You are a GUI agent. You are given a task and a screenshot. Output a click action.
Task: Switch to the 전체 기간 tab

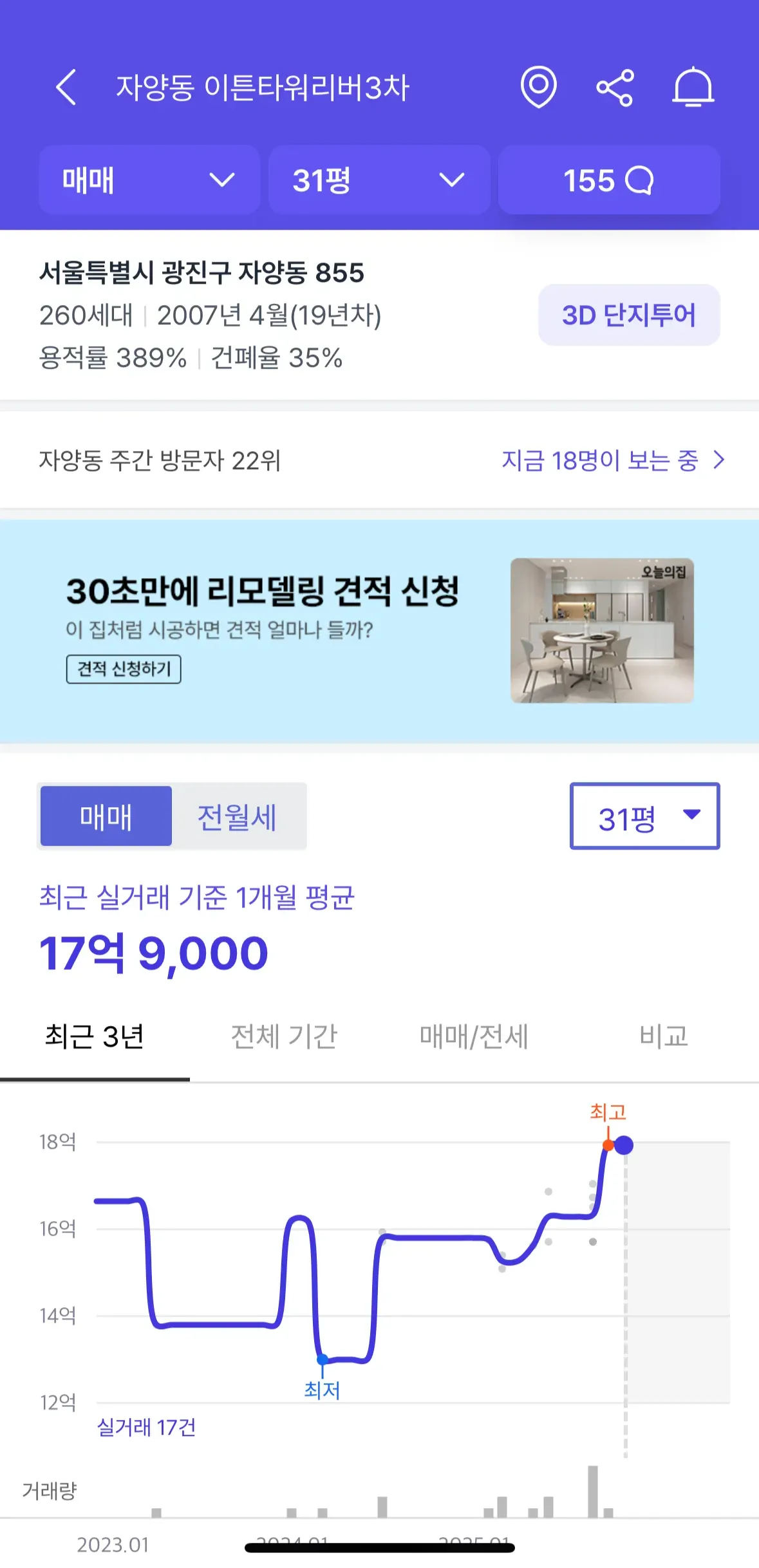pyautogui.click(x=284, y=1037)
